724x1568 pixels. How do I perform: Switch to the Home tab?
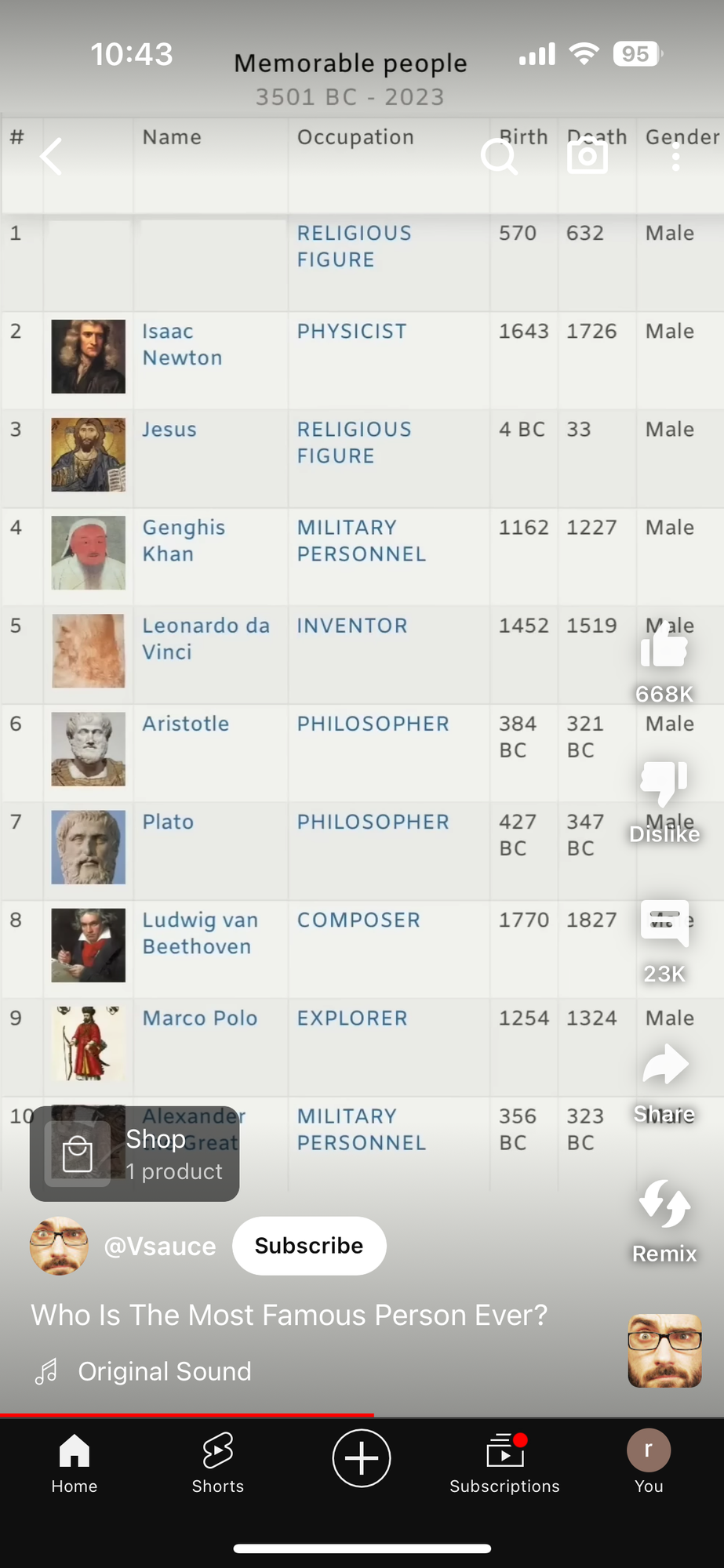[75, 1463]
